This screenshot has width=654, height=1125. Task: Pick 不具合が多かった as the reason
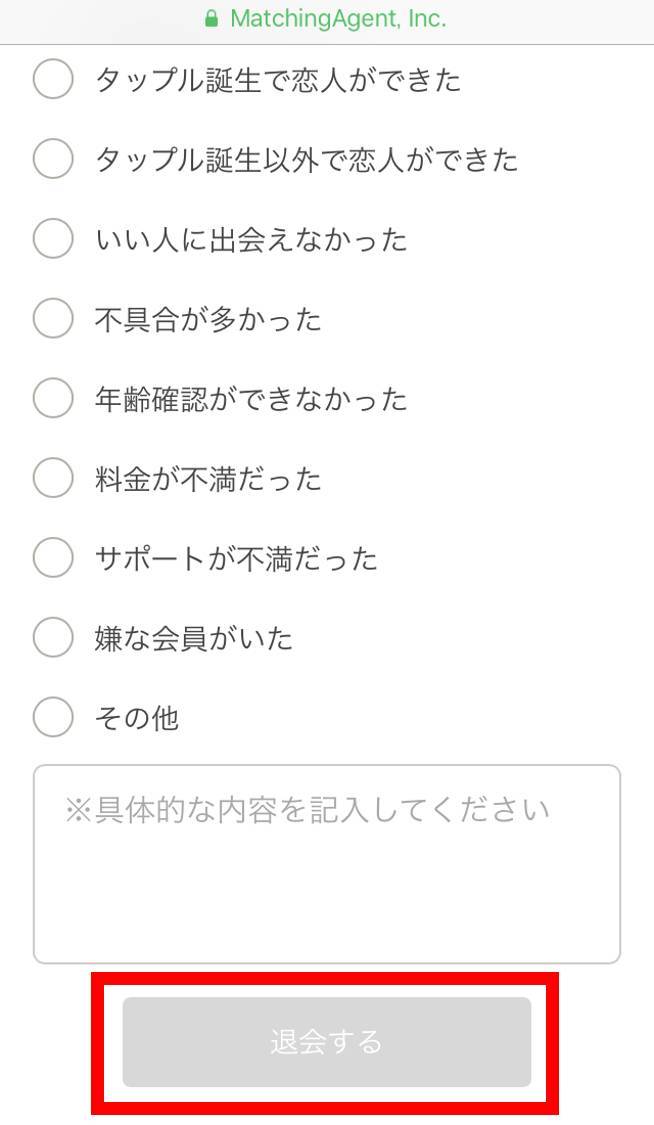[53, 318]
